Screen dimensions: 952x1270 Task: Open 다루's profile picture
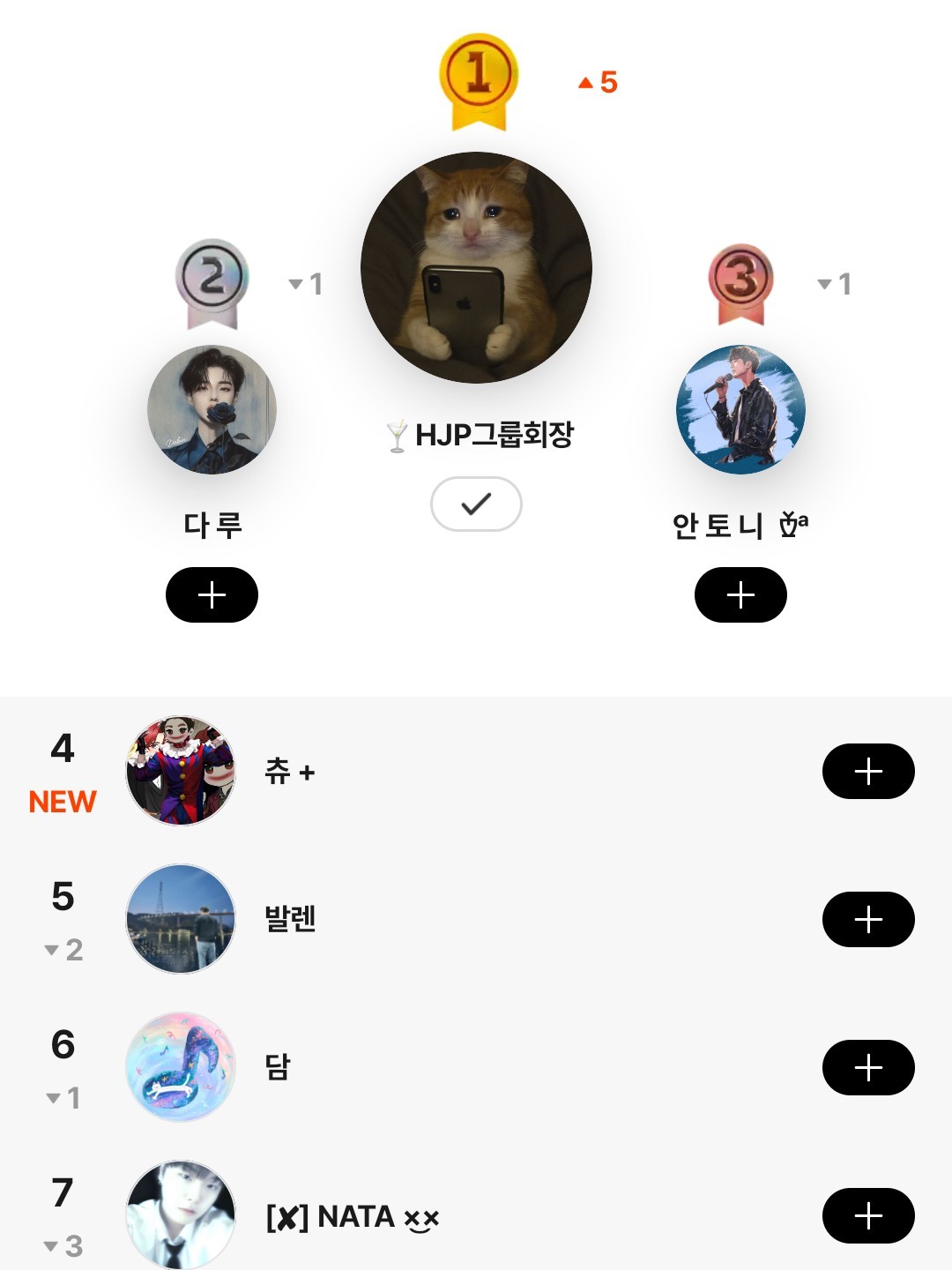(x=212, y=409)
